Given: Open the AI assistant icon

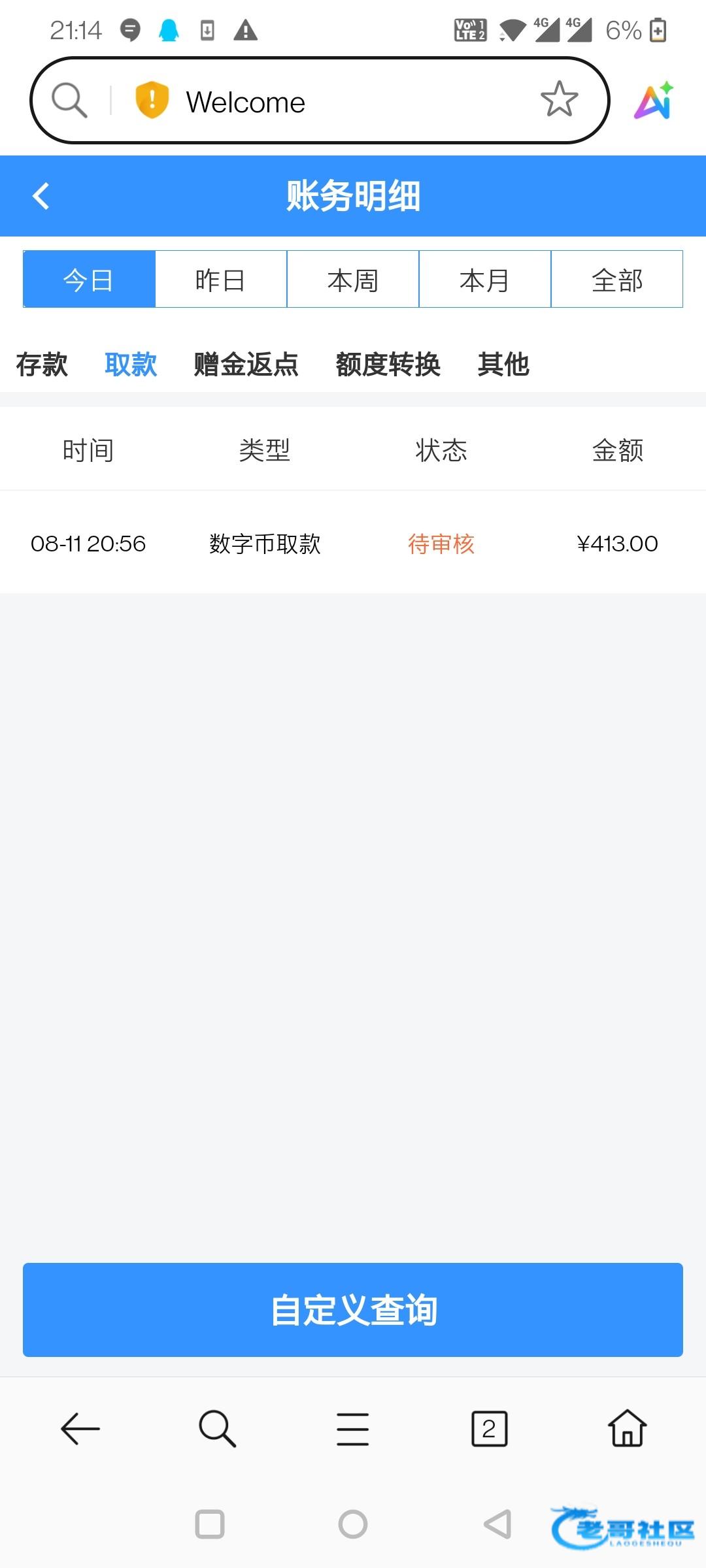Looking at the screenshot, I should pyautogui.click(x=654, y=101).
